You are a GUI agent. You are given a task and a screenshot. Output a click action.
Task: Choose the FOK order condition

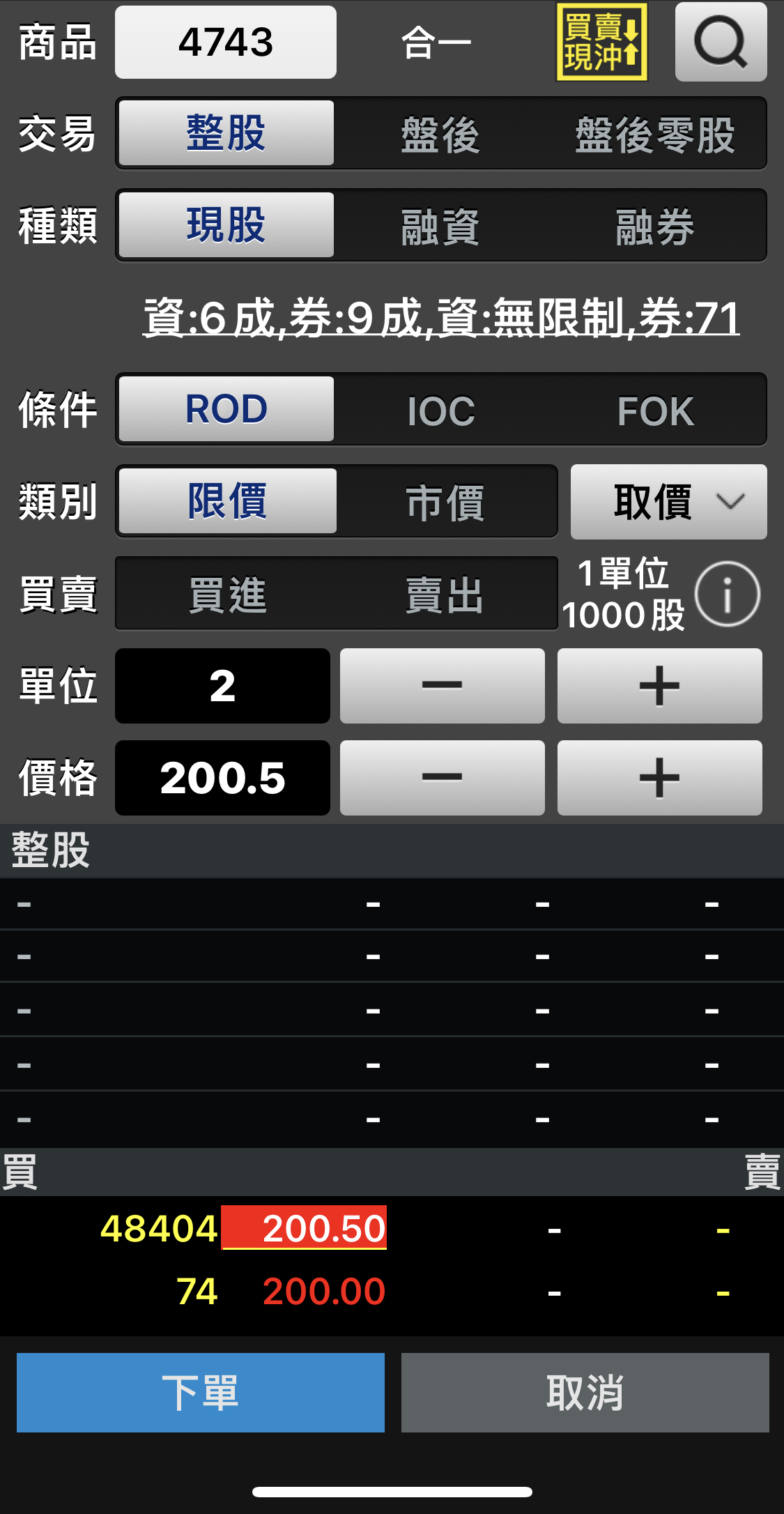pyautogui.click(x=655, y=410)
